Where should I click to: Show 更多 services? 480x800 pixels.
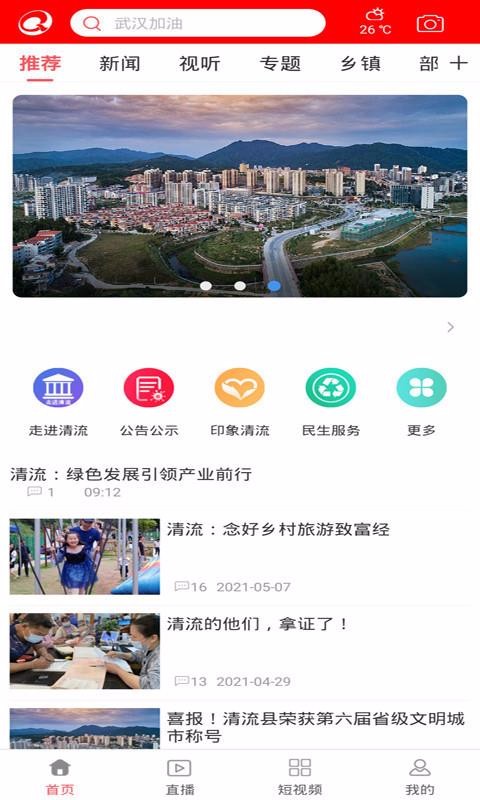pyautogui.click(x=421, y=403)
